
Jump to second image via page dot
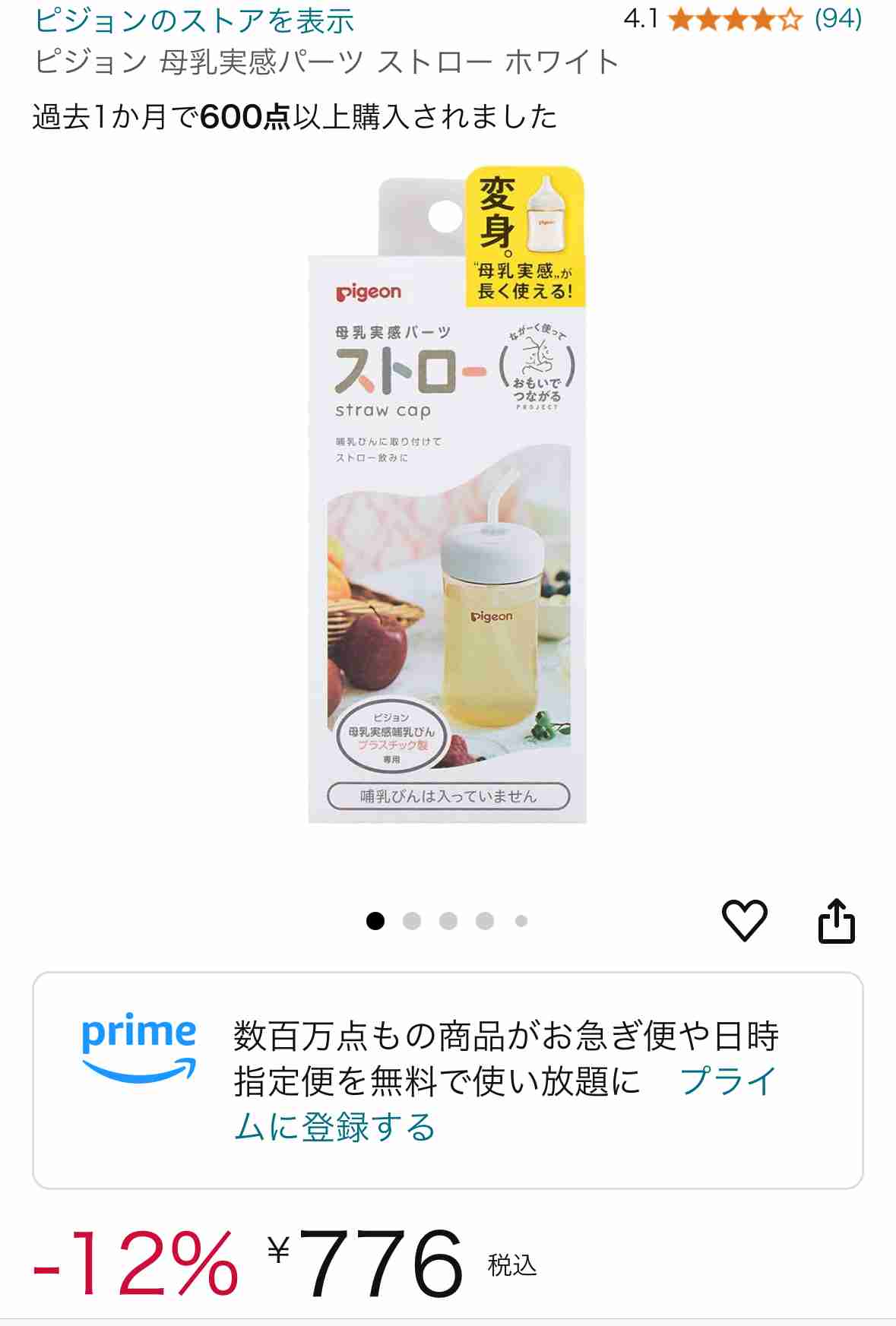coord(412,921)
